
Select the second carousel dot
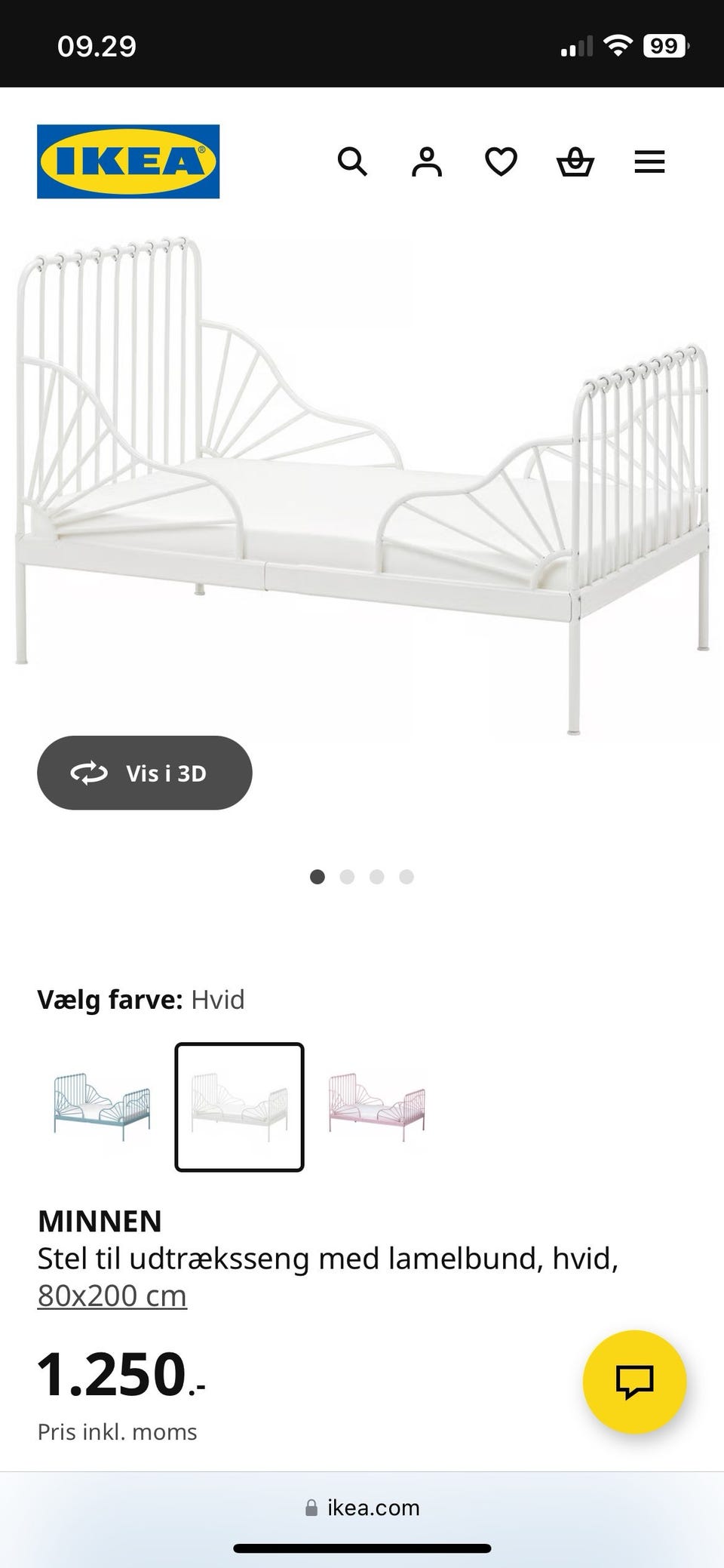tap(348, 876)
